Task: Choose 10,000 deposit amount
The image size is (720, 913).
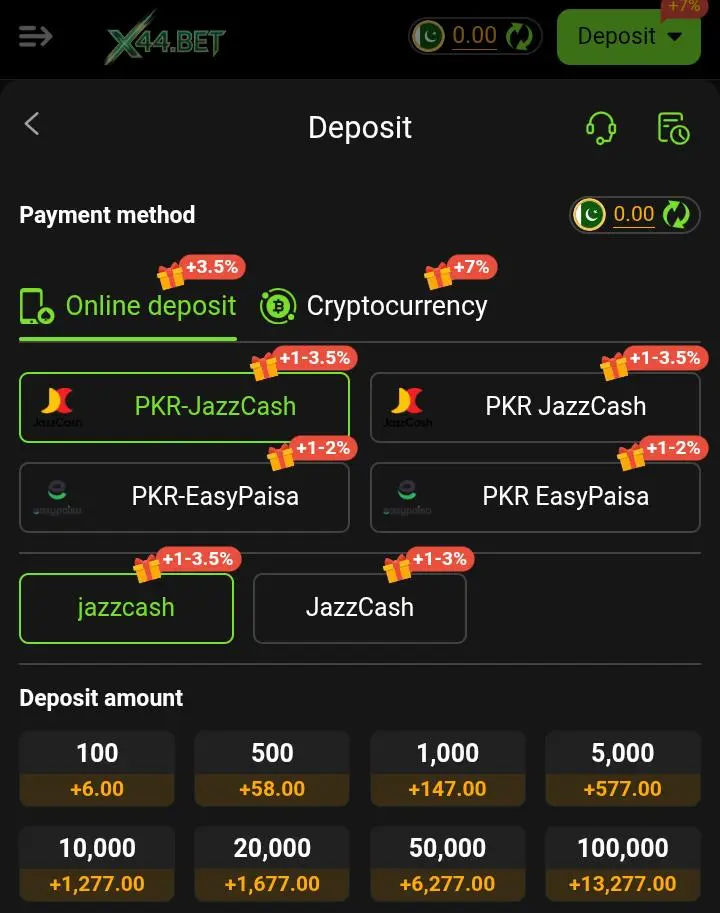Action: pos(97,864)
